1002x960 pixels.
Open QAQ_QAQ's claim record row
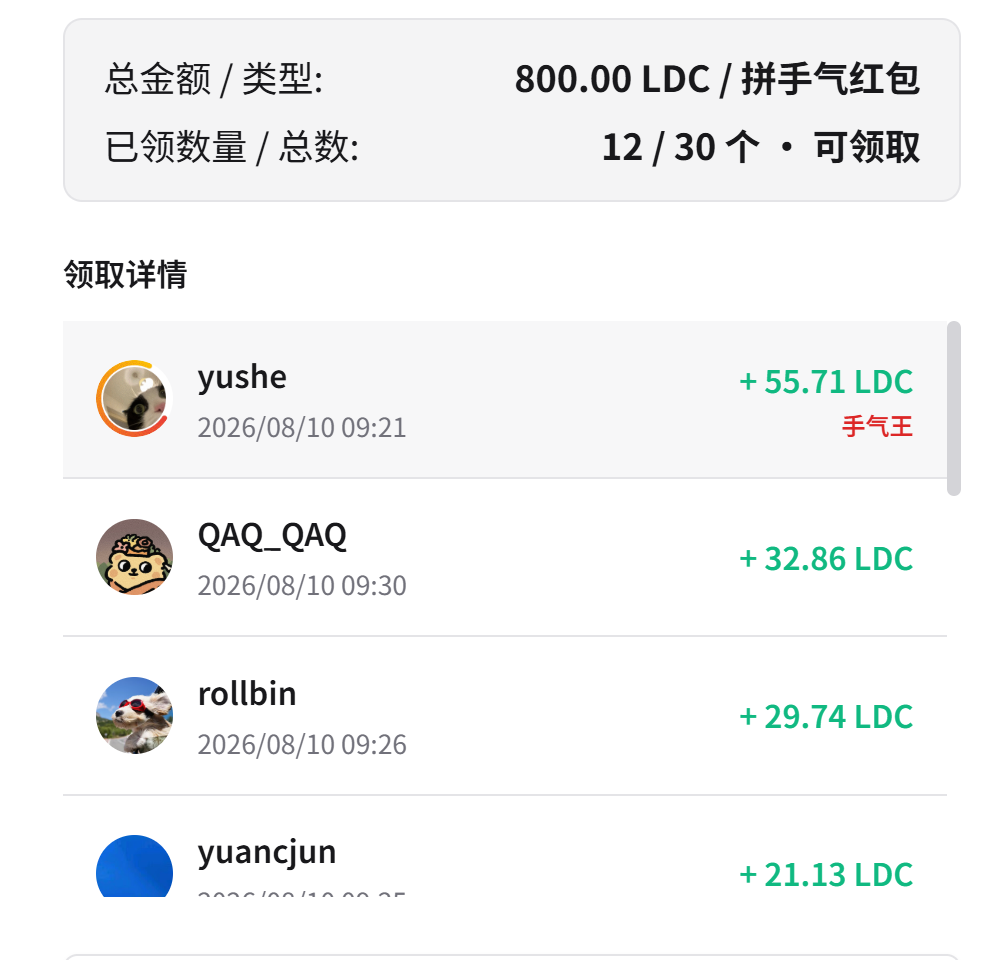(505, 557)
